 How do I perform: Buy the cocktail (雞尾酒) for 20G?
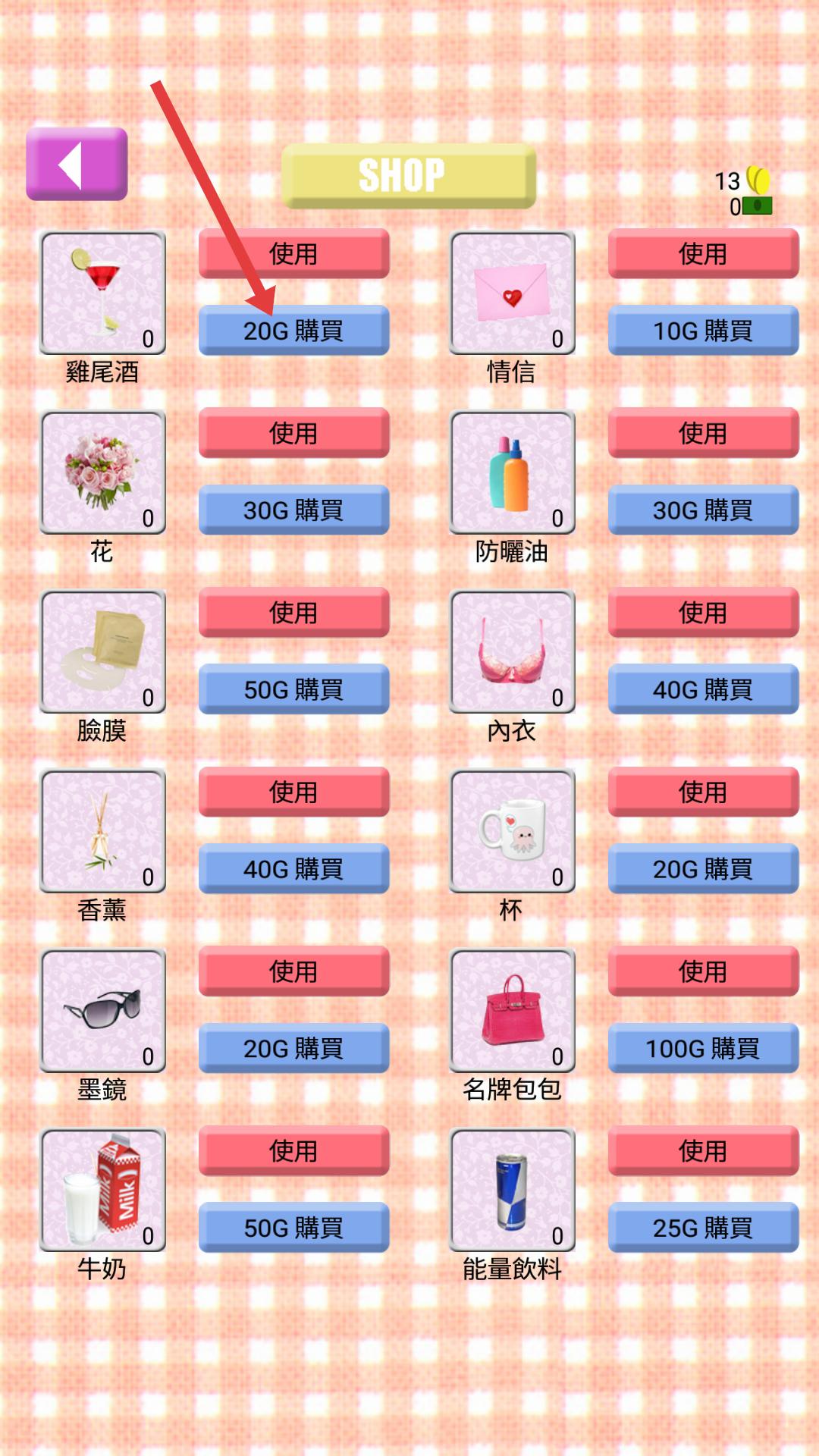click(293, 331)
